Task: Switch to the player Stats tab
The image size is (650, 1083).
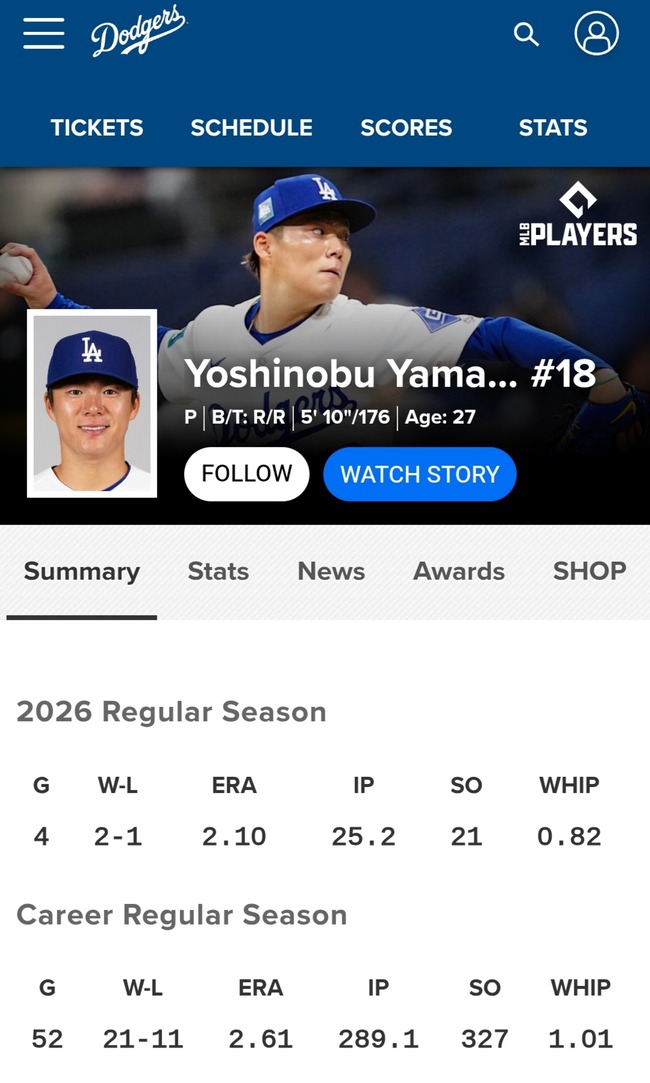Action: coord(218,571)
